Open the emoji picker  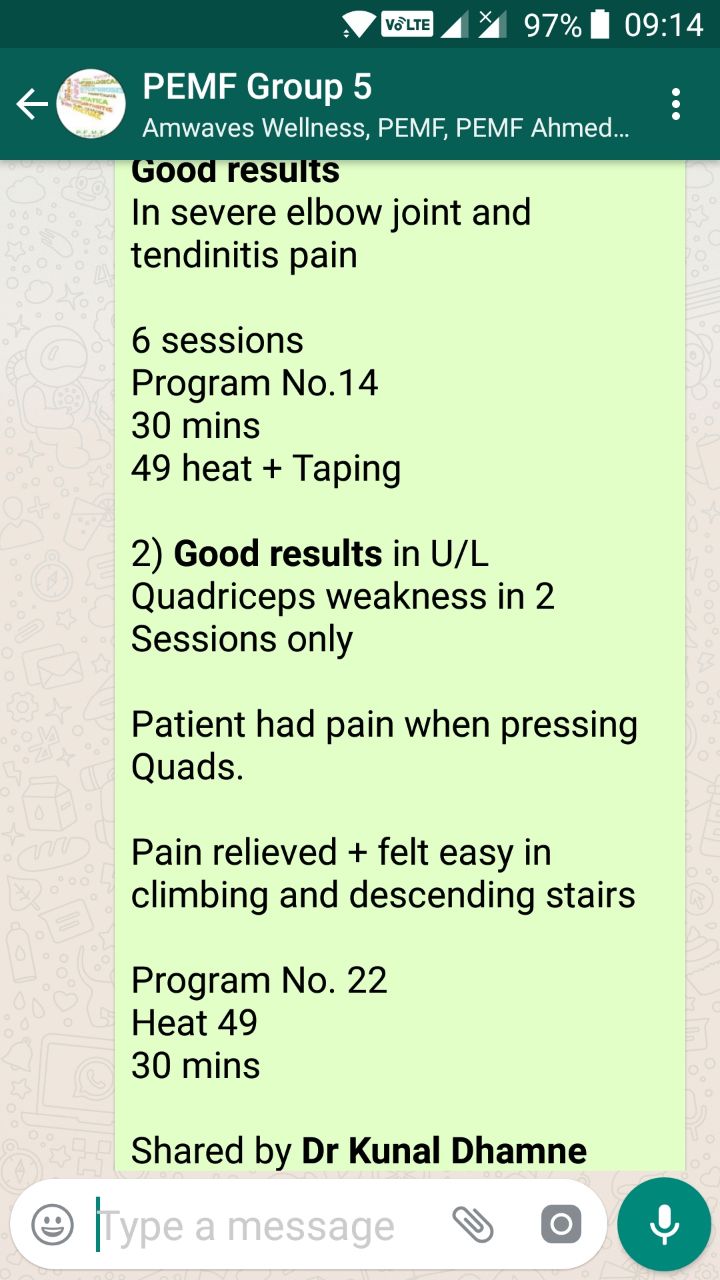(x=52, y=1224)
